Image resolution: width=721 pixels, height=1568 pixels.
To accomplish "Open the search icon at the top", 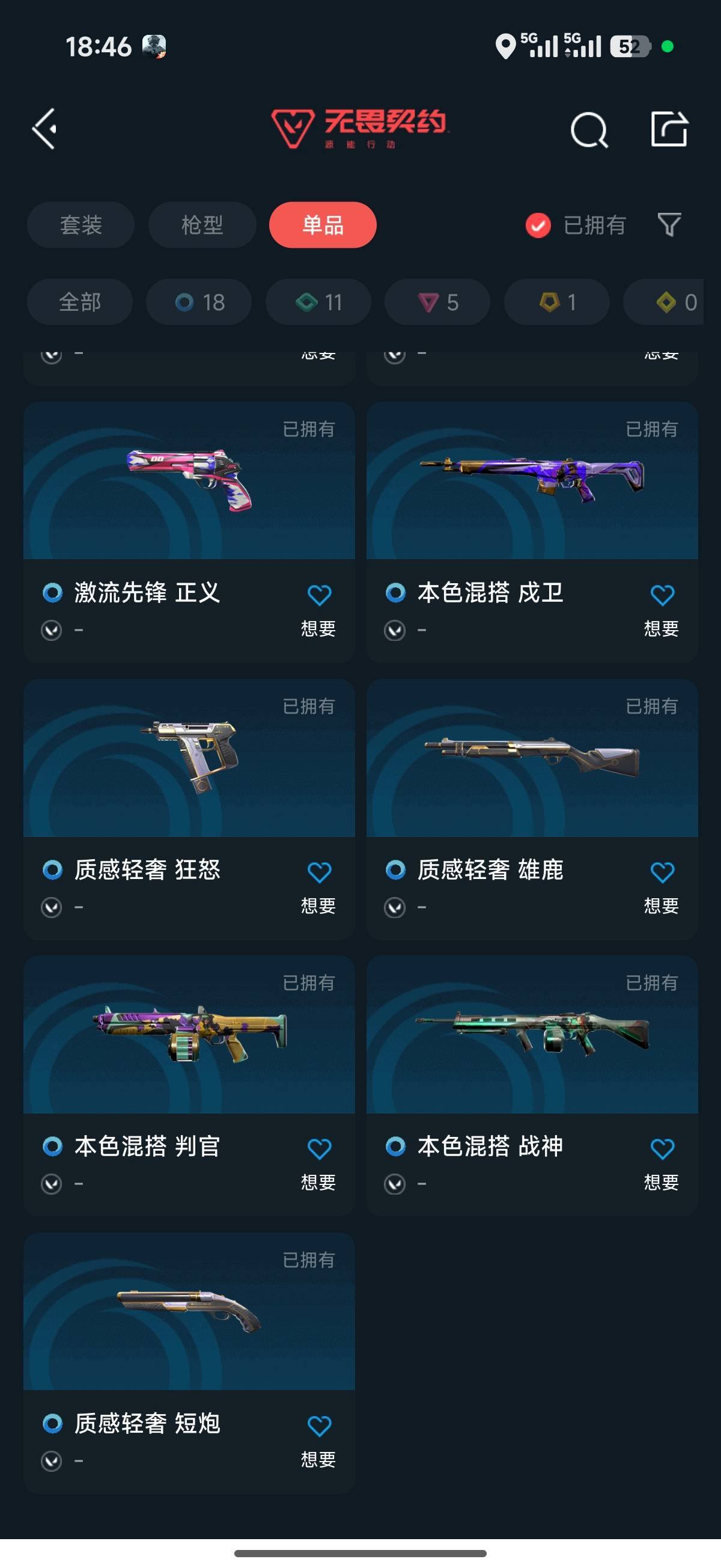I will pos(588,130).
